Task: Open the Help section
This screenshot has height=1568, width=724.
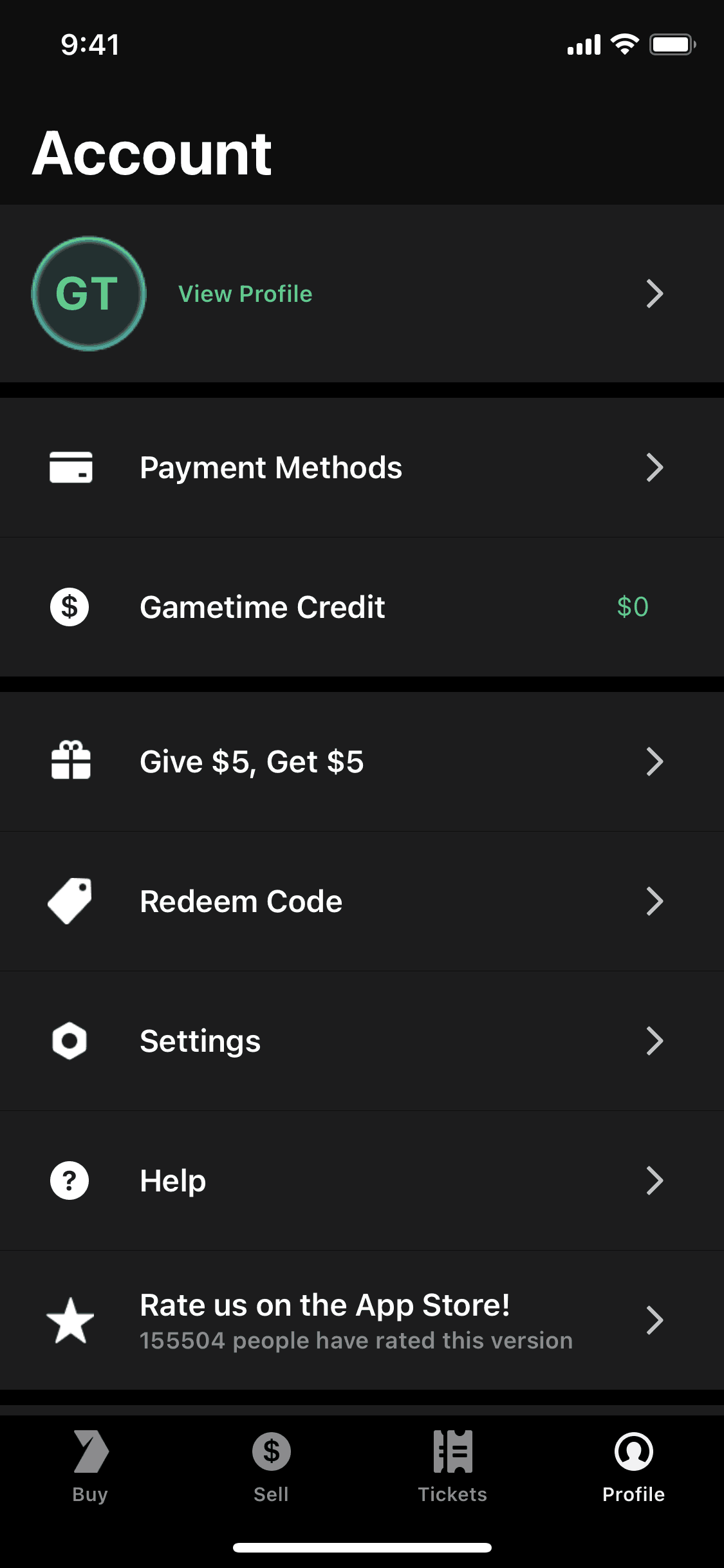Action: pyautogui.click(x=173, y=1181)
